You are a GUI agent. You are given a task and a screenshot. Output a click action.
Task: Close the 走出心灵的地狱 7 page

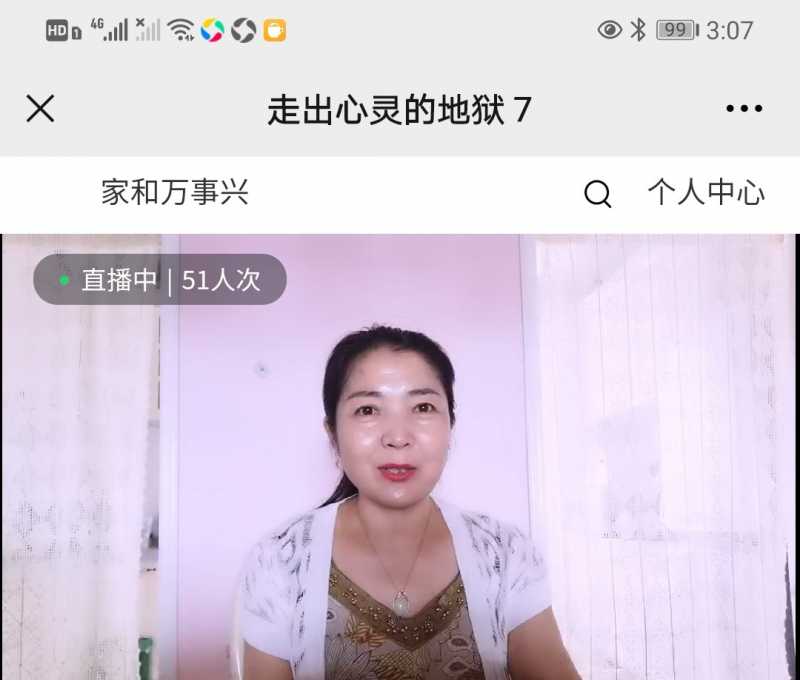coord(40,109)
